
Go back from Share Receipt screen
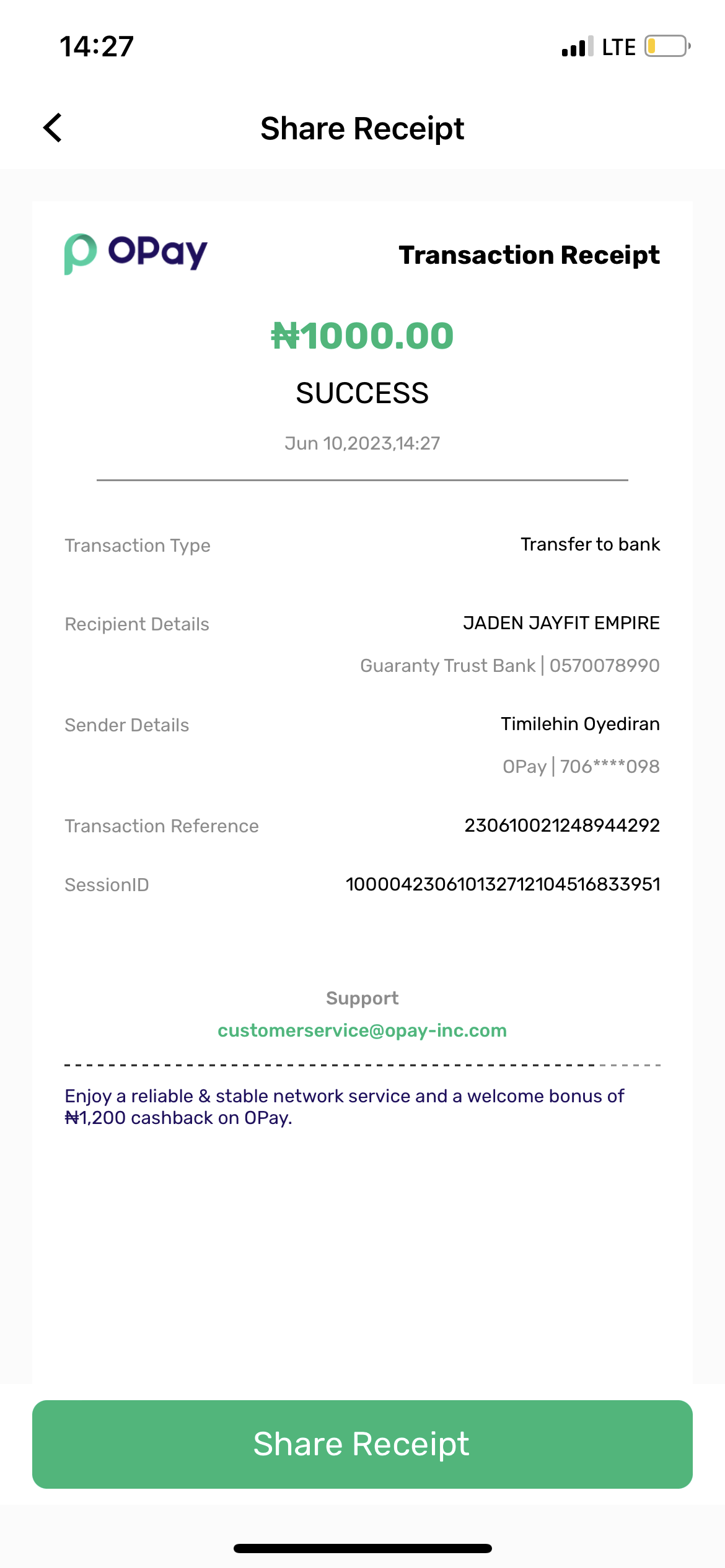[53, 128]
